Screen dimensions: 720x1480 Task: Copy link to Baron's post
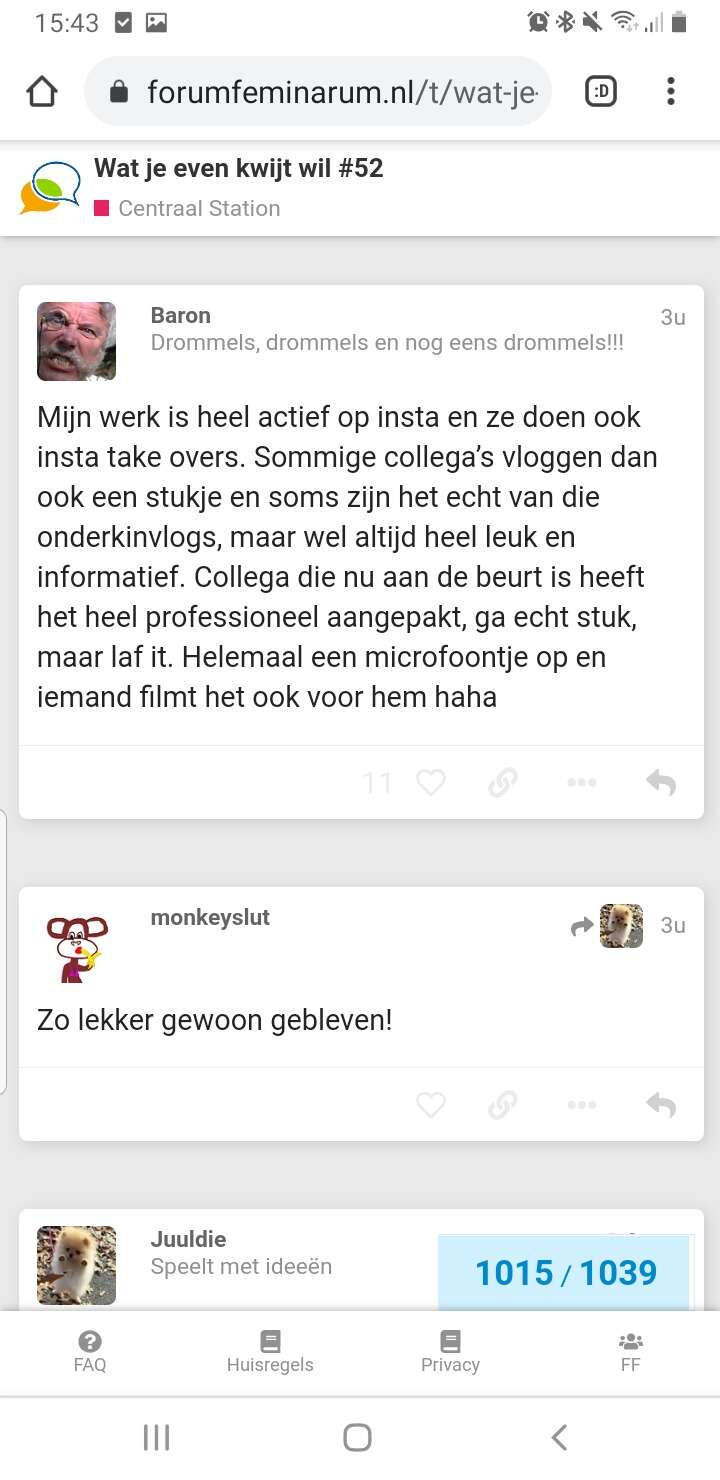(502, 783)
